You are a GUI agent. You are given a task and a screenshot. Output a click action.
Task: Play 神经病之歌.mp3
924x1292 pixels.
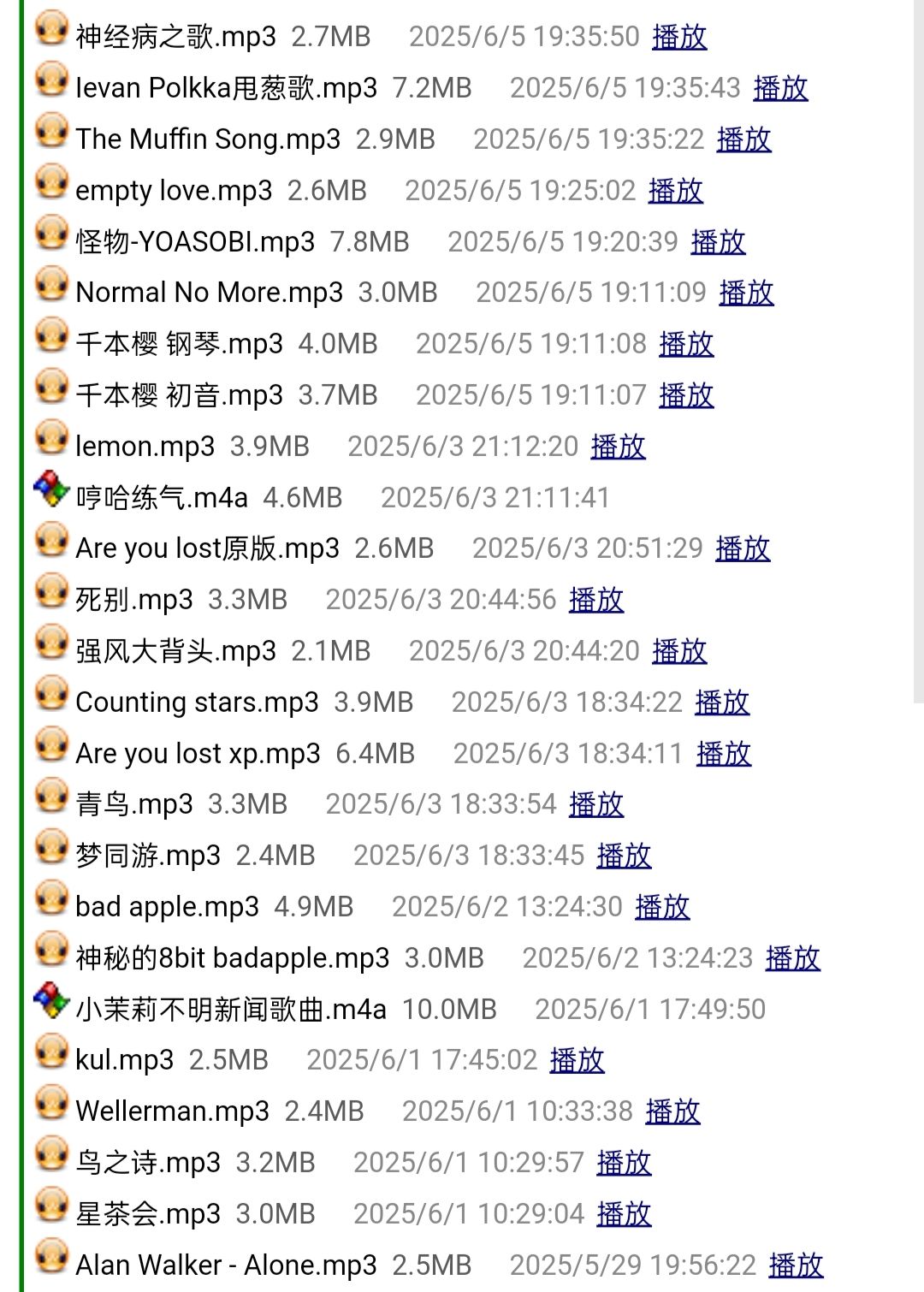pyautogui.click(x=679, y=37)
